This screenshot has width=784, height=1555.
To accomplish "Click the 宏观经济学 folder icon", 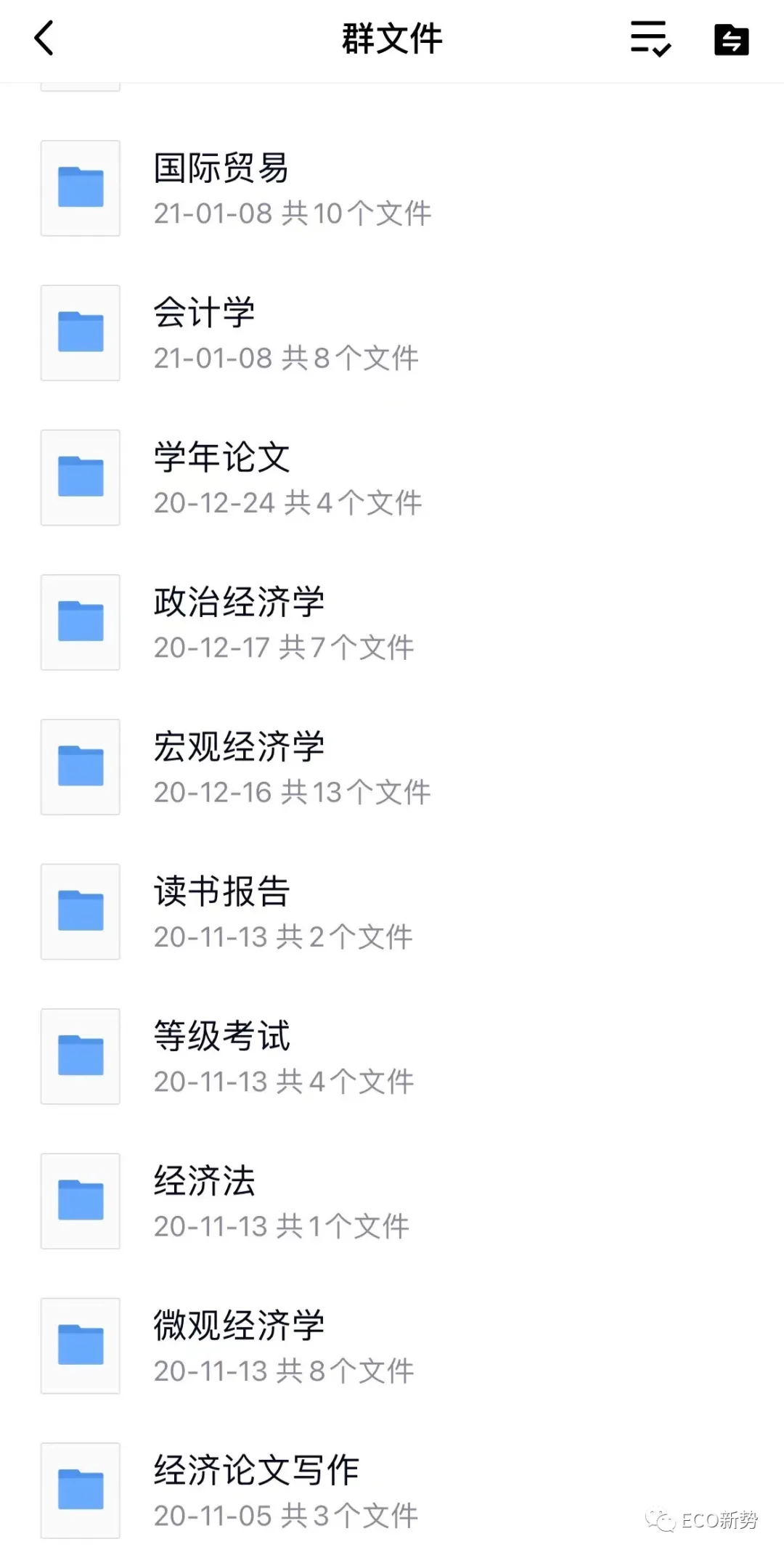I will (x=80, y=767).
